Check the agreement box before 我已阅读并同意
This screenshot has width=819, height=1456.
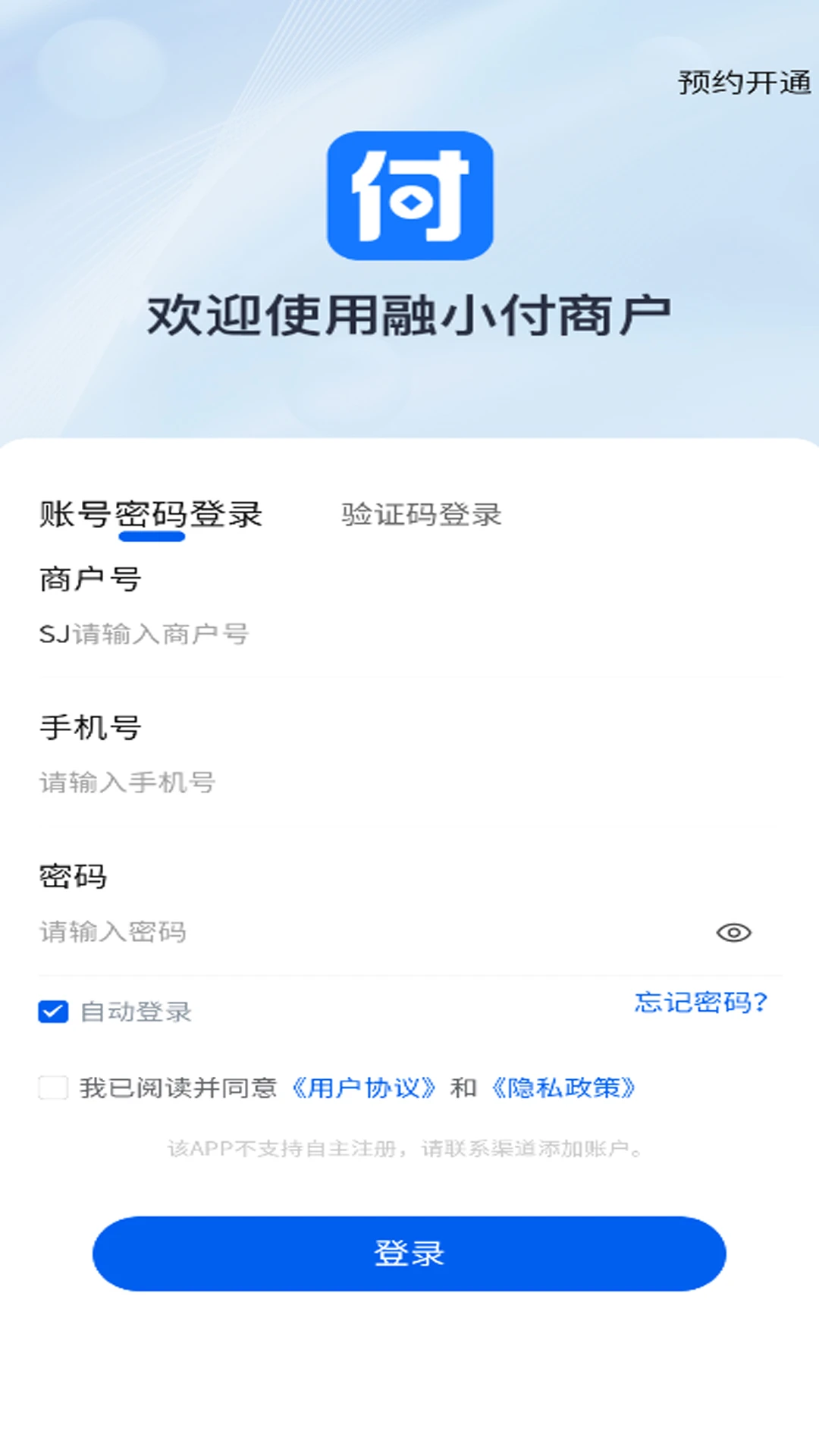(x=52, y=1087)
